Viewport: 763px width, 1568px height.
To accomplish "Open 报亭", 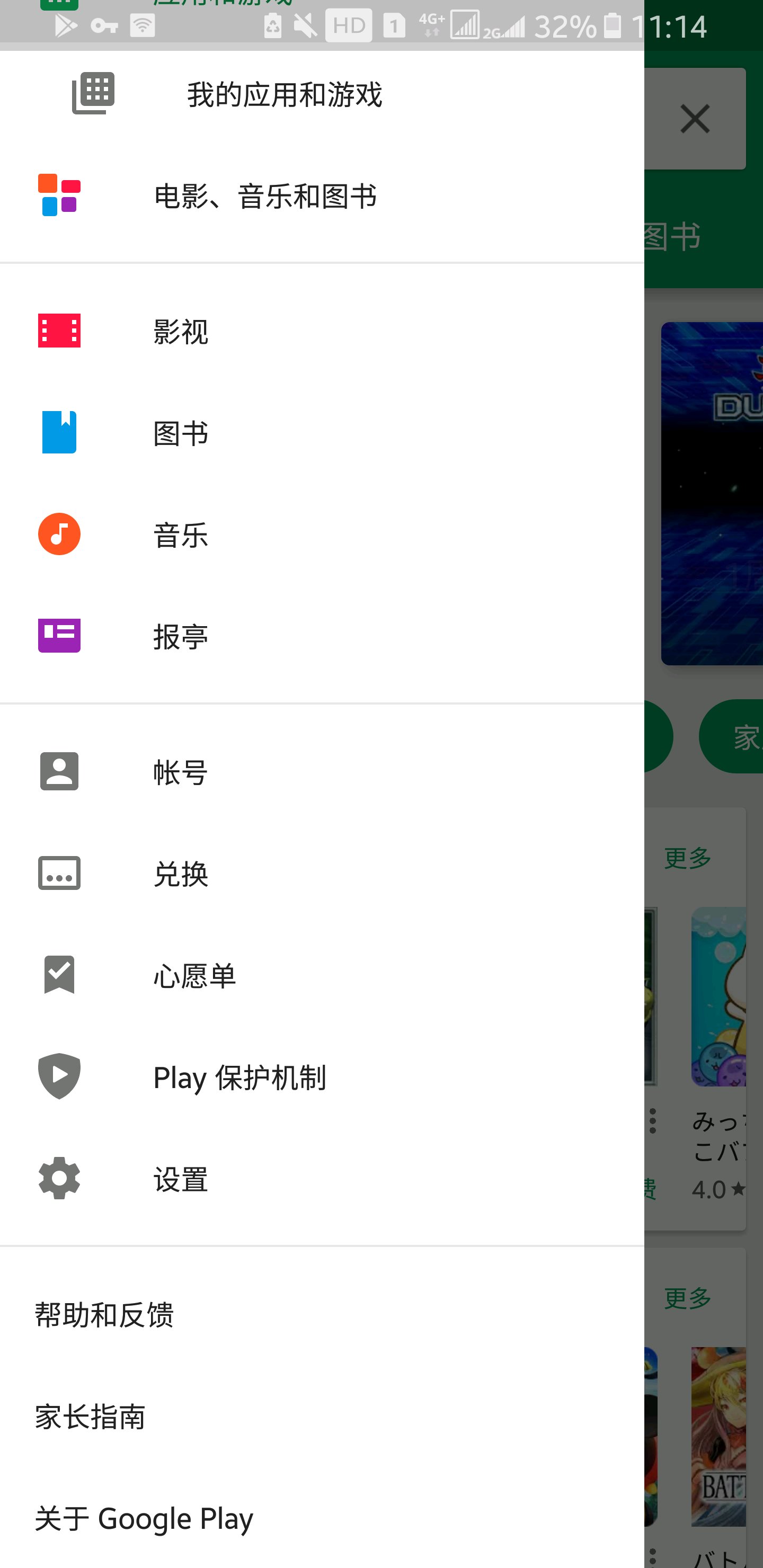I will pyautogui.click(x=322, y=636).
